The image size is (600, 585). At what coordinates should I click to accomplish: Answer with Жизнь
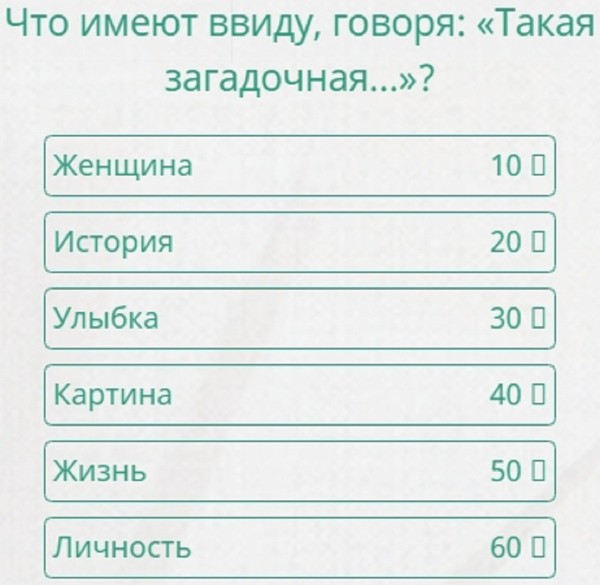[x=299, y=471]
